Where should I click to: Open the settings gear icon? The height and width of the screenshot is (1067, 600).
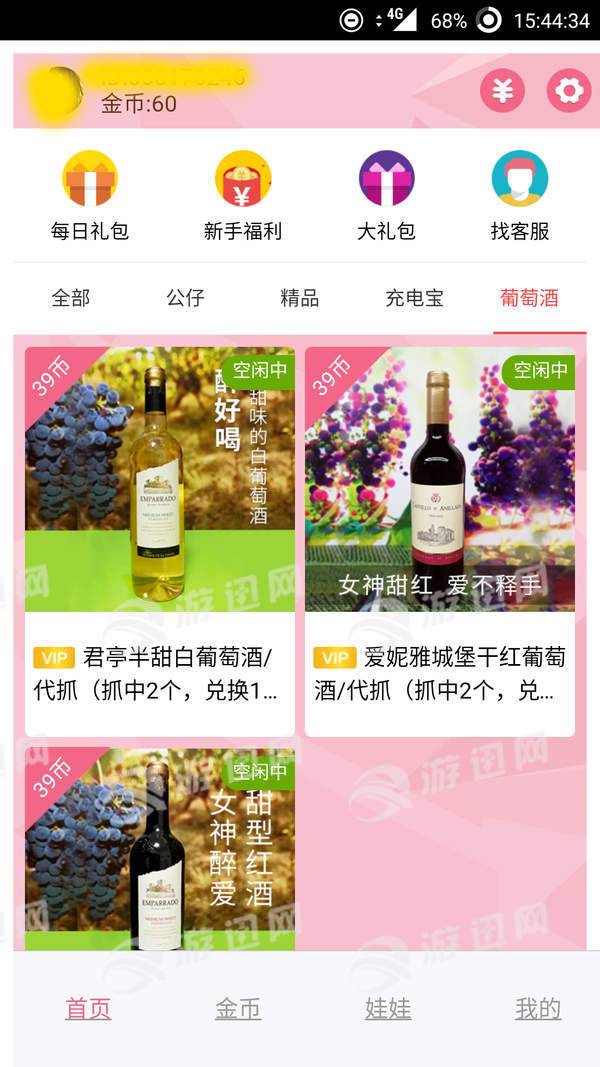pos(568,91)
